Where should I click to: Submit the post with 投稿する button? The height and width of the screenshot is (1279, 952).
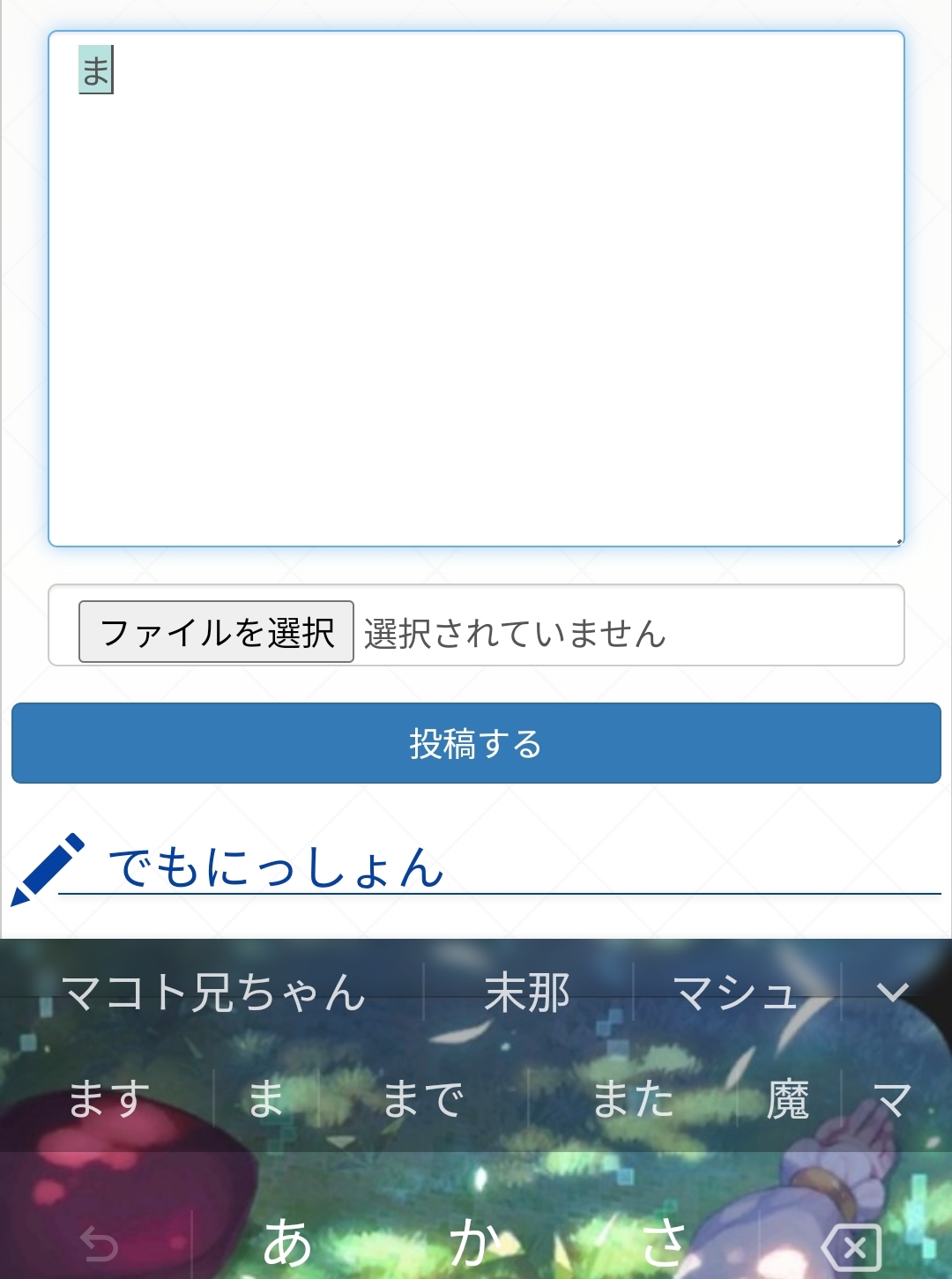pyautogui.click(x=476, y=743)
